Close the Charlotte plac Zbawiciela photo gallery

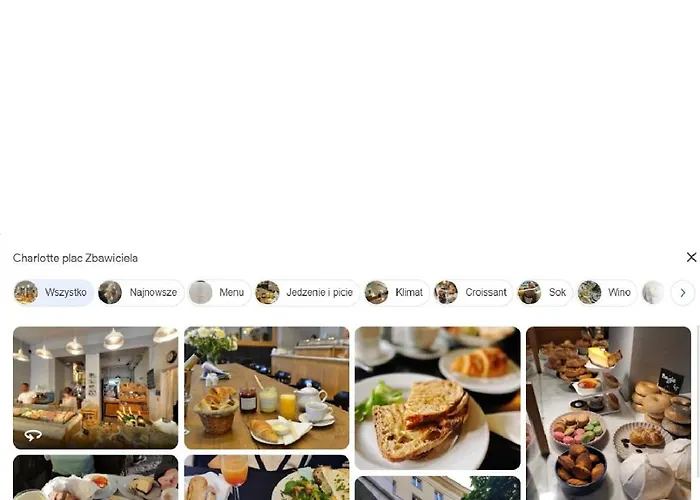(x=691, y=257)
